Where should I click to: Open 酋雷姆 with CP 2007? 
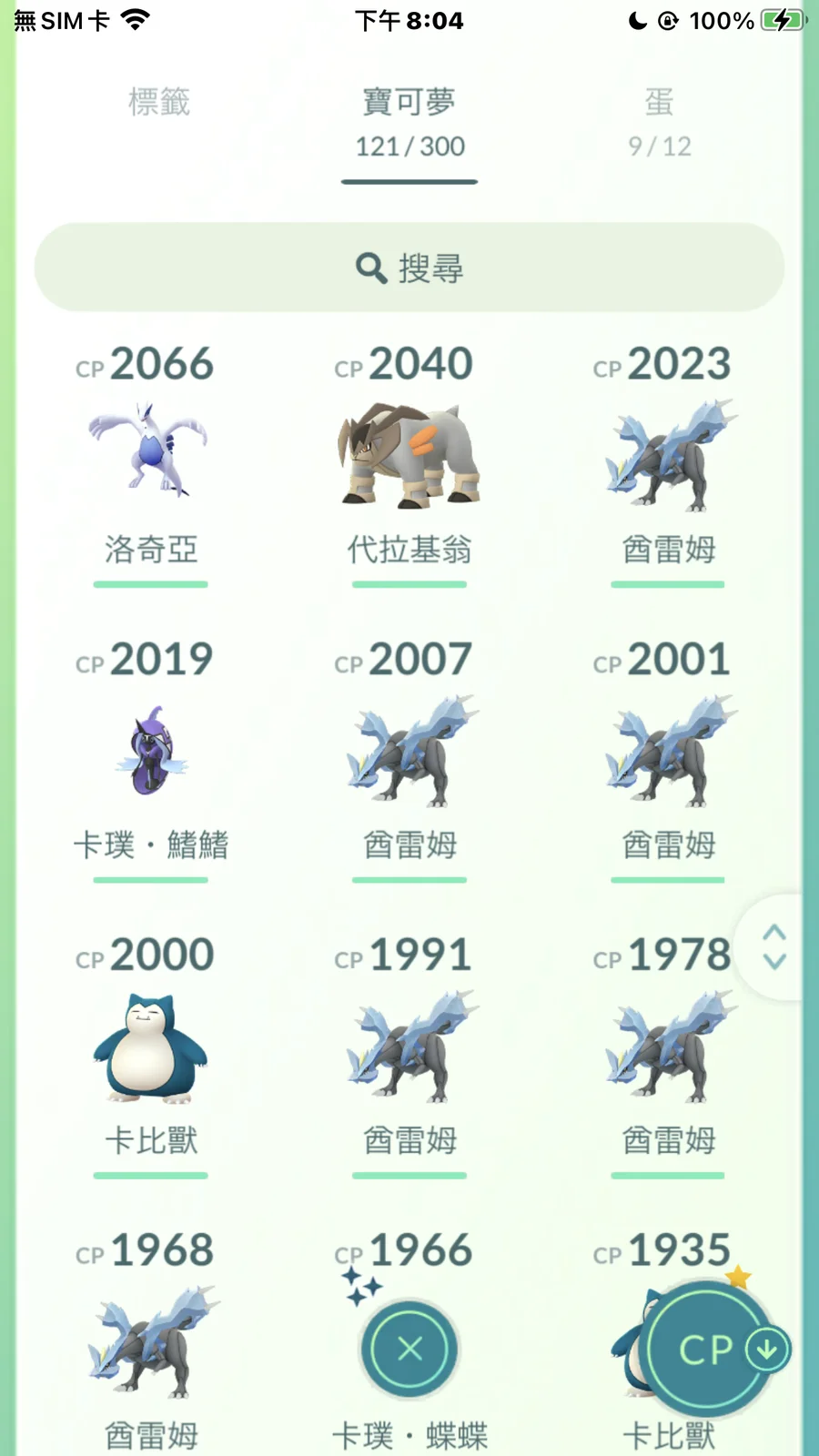409,751
